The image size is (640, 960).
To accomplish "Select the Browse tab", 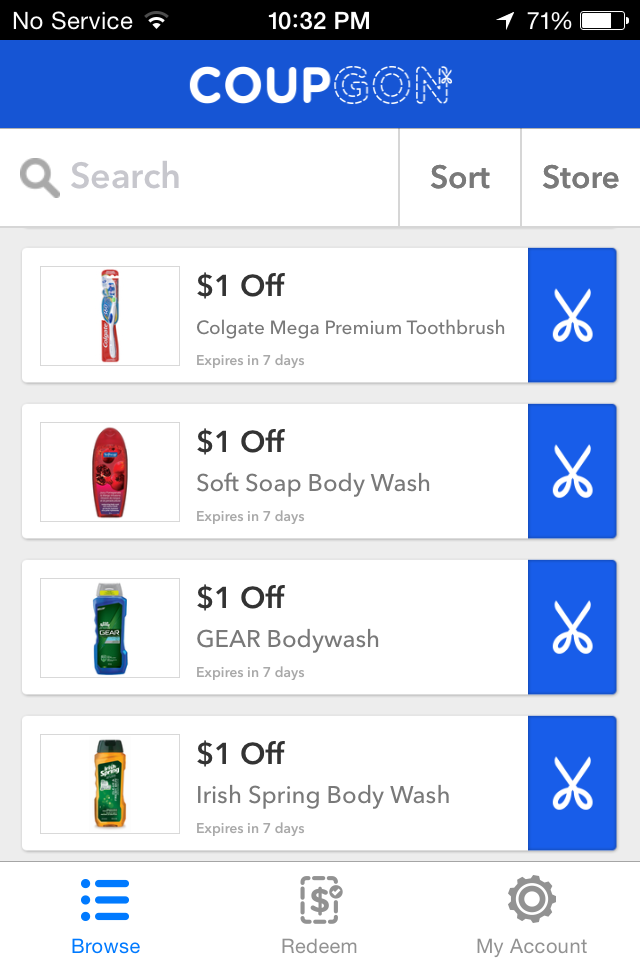I will click(x=105, y=915).
